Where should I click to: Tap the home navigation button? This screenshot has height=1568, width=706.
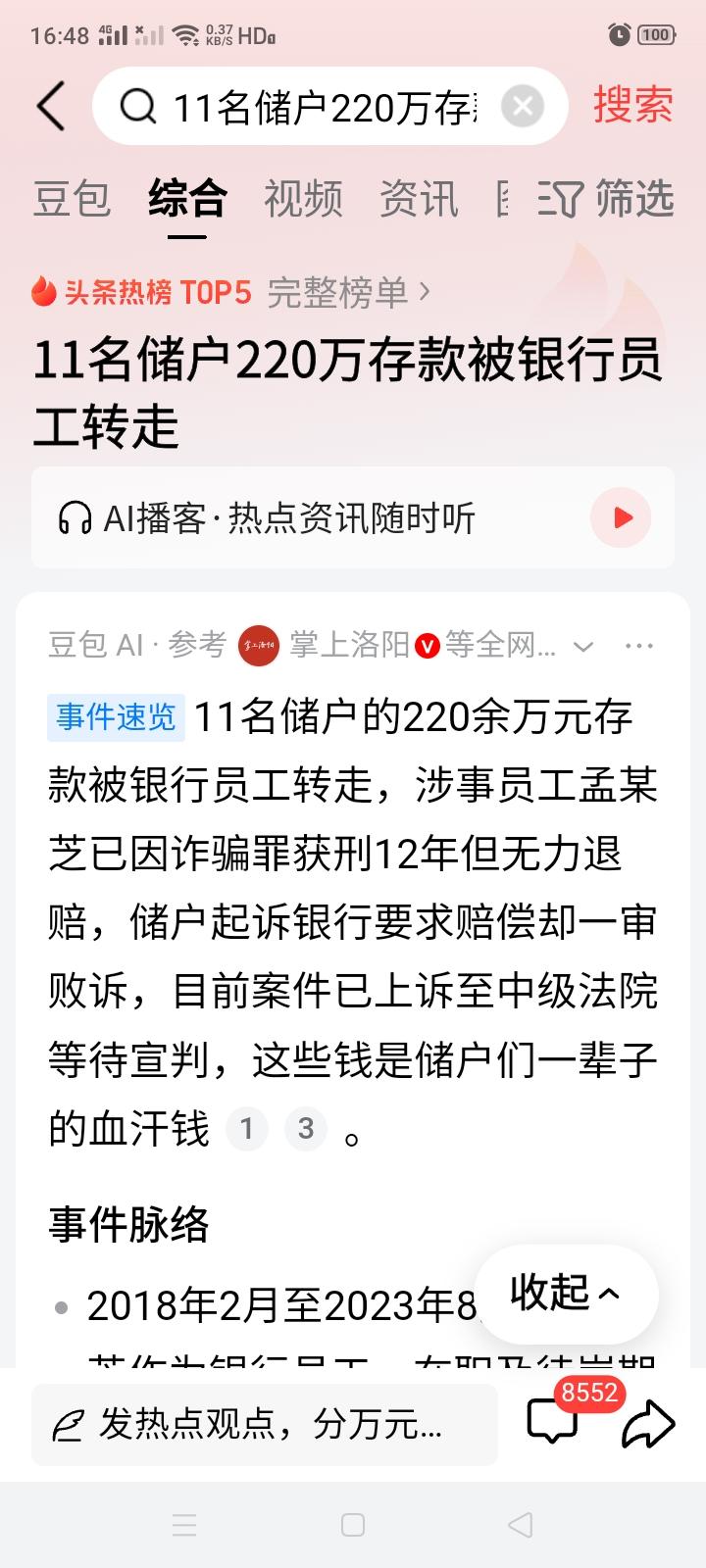click(352, 1525)
